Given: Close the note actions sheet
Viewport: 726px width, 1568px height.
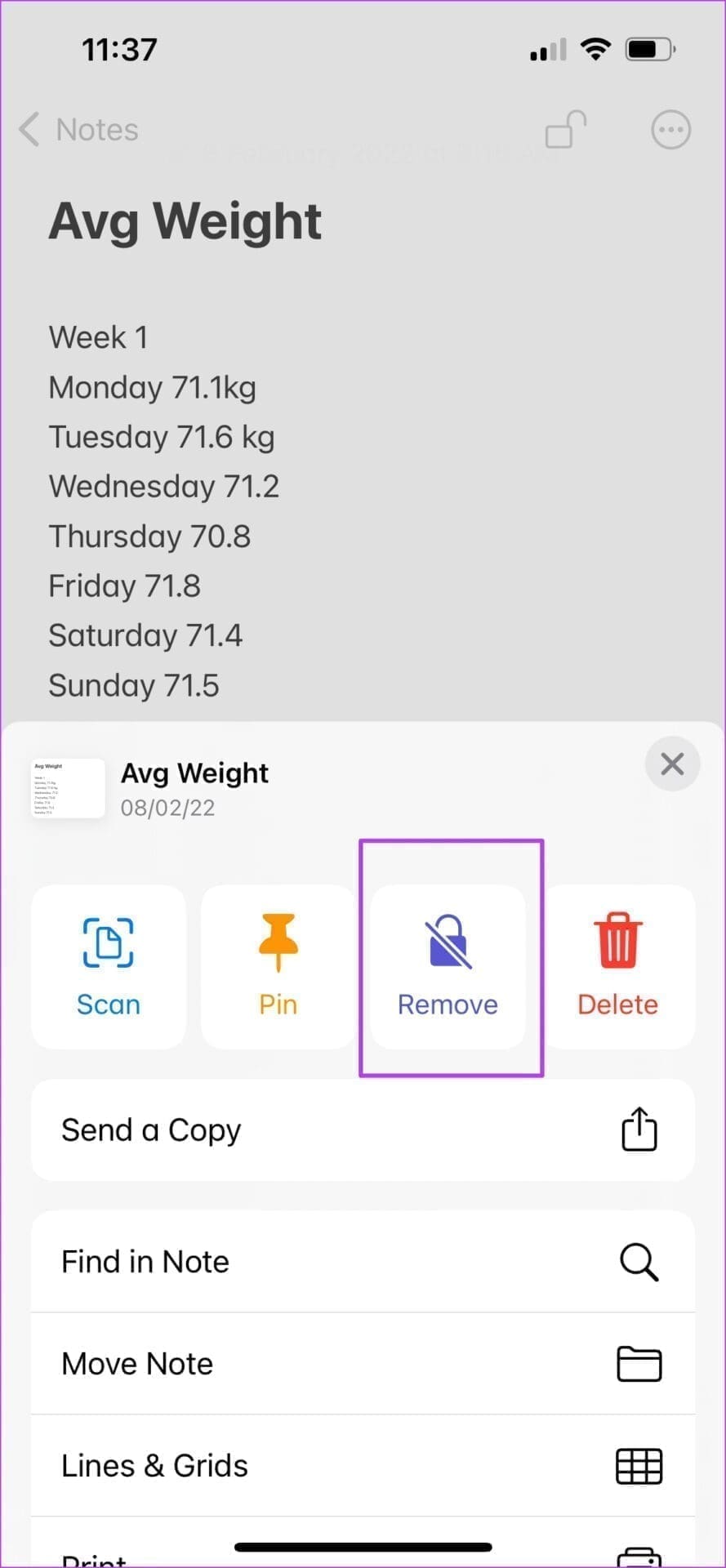Looking at the screenshot, I should coord(671,764).
